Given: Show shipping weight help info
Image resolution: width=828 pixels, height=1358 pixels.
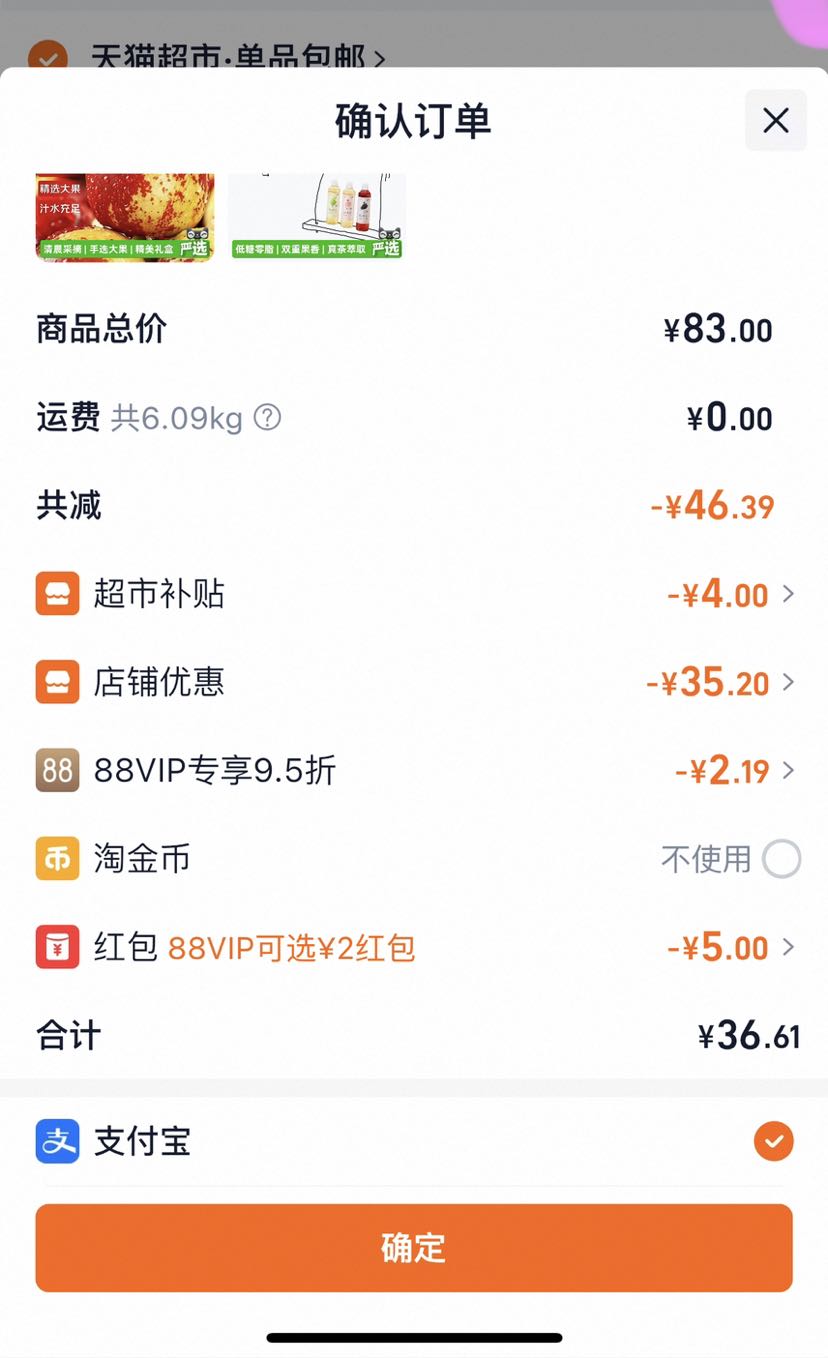Looking at the screenshot, I should click(x=267, y=417).
